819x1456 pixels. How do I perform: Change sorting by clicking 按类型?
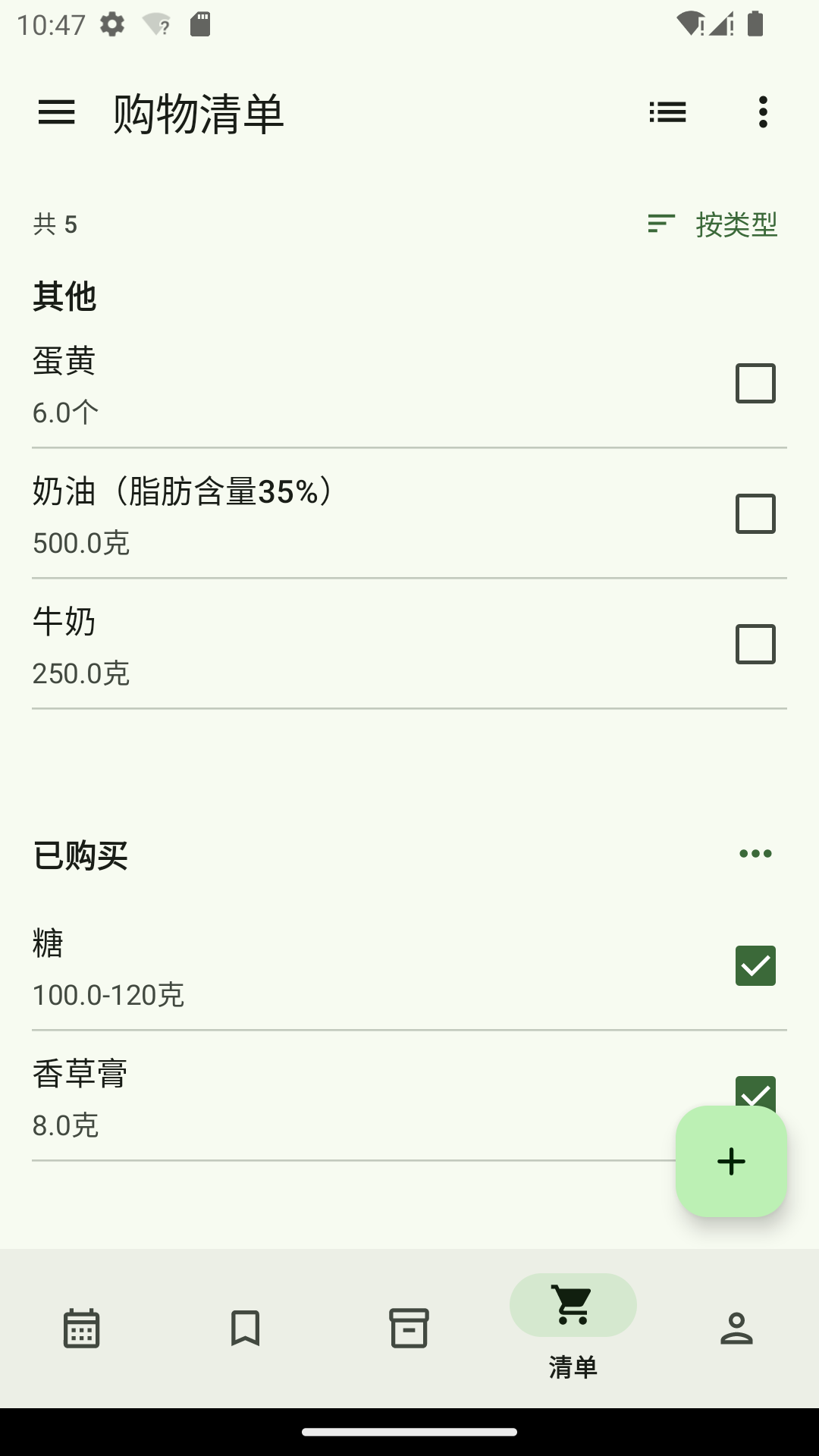(736, 224)
